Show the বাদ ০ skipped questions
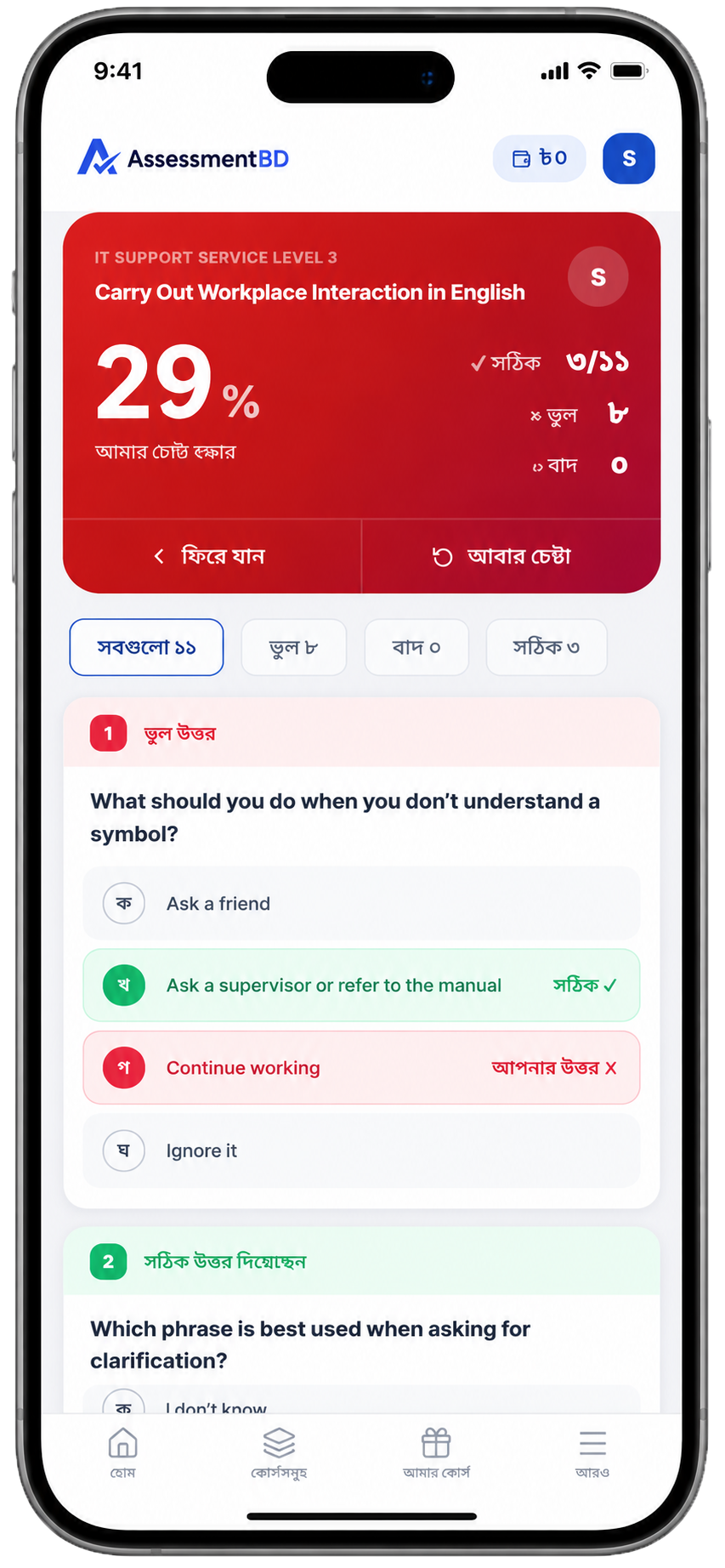 tap(416, 647)
